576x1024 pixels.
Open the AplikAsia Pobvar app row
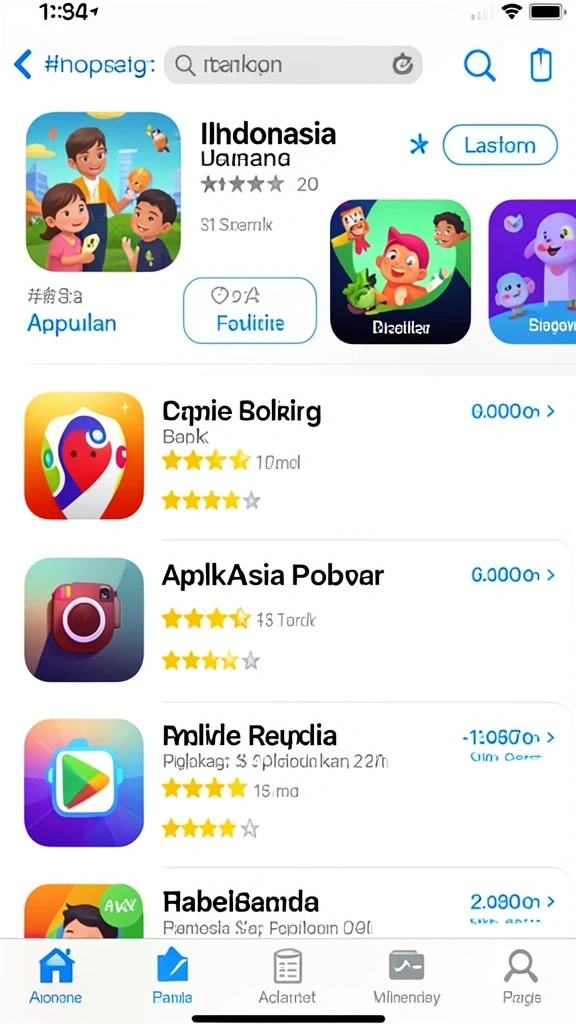pyautogui.click(x=288, y=619)
